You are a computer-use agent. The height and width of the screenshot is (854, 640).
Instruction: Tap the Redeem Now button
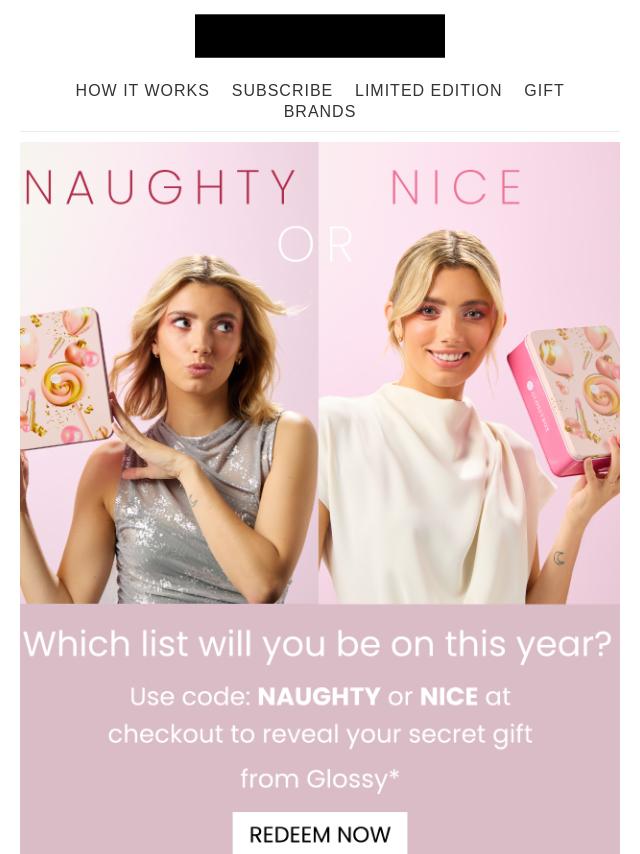click(320, 834)
